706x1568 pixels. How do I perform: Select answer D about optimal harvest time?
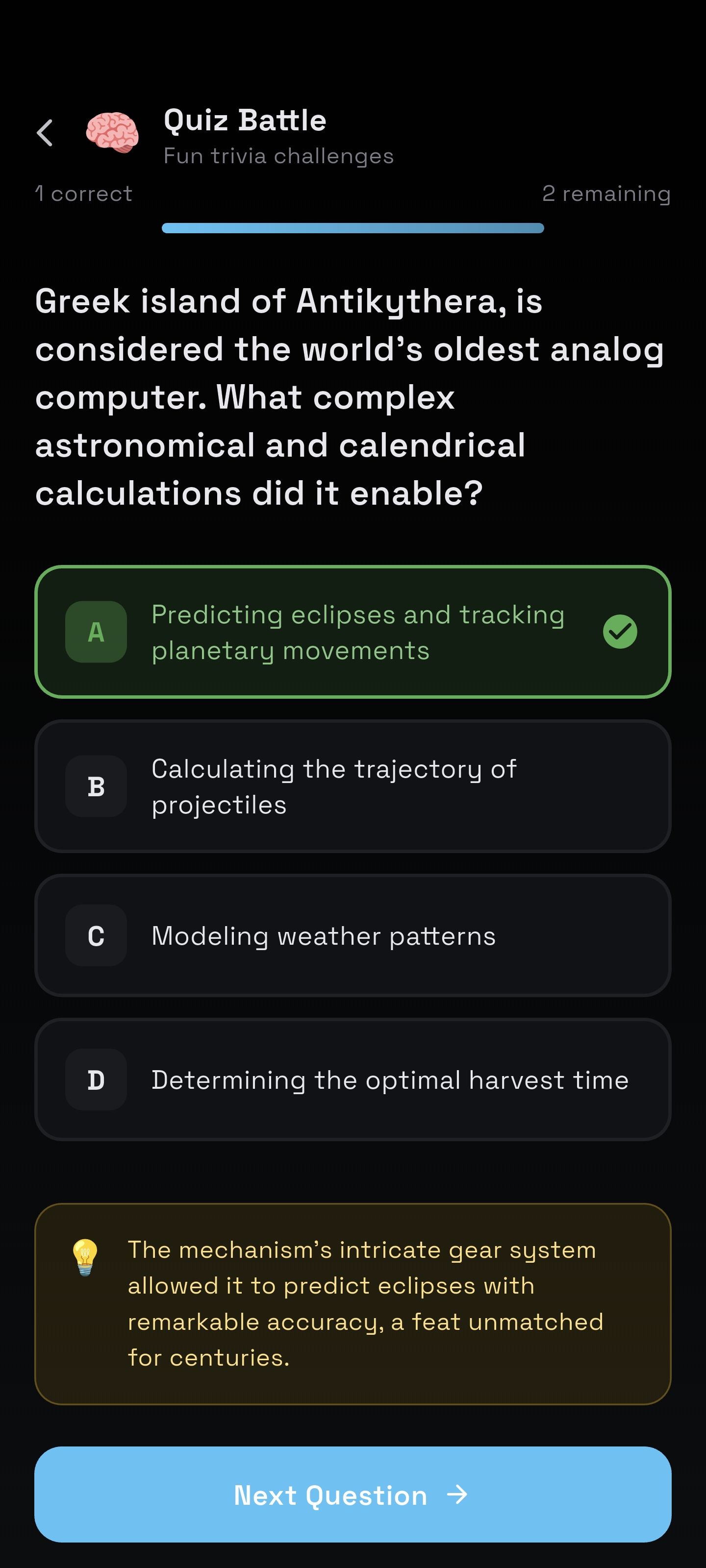(x=352, y=1079)
